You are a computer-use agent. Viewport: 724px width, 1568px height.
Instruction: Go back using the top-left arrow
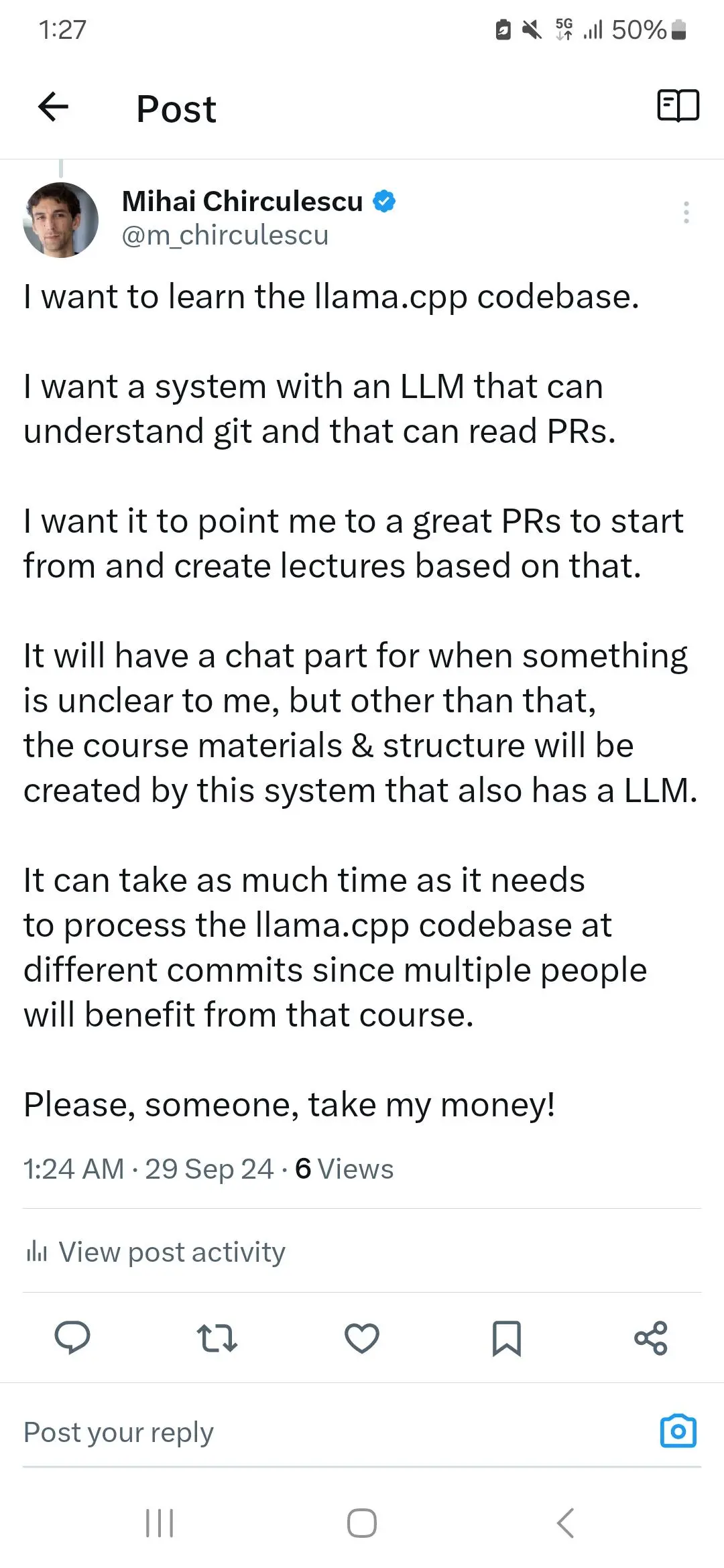54,107
